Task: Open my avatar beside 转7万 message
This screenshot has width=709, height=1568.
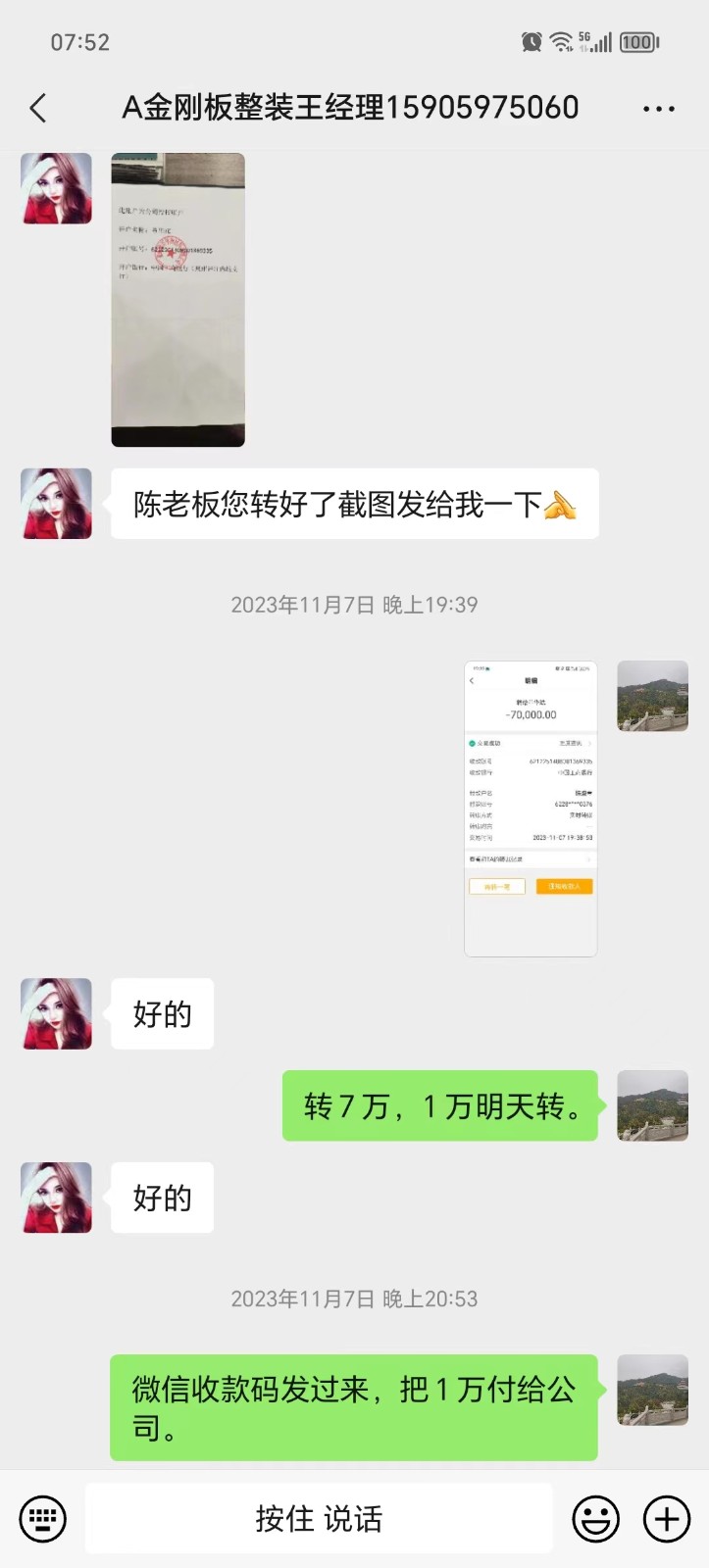Action: click(x=652, y=1105)
